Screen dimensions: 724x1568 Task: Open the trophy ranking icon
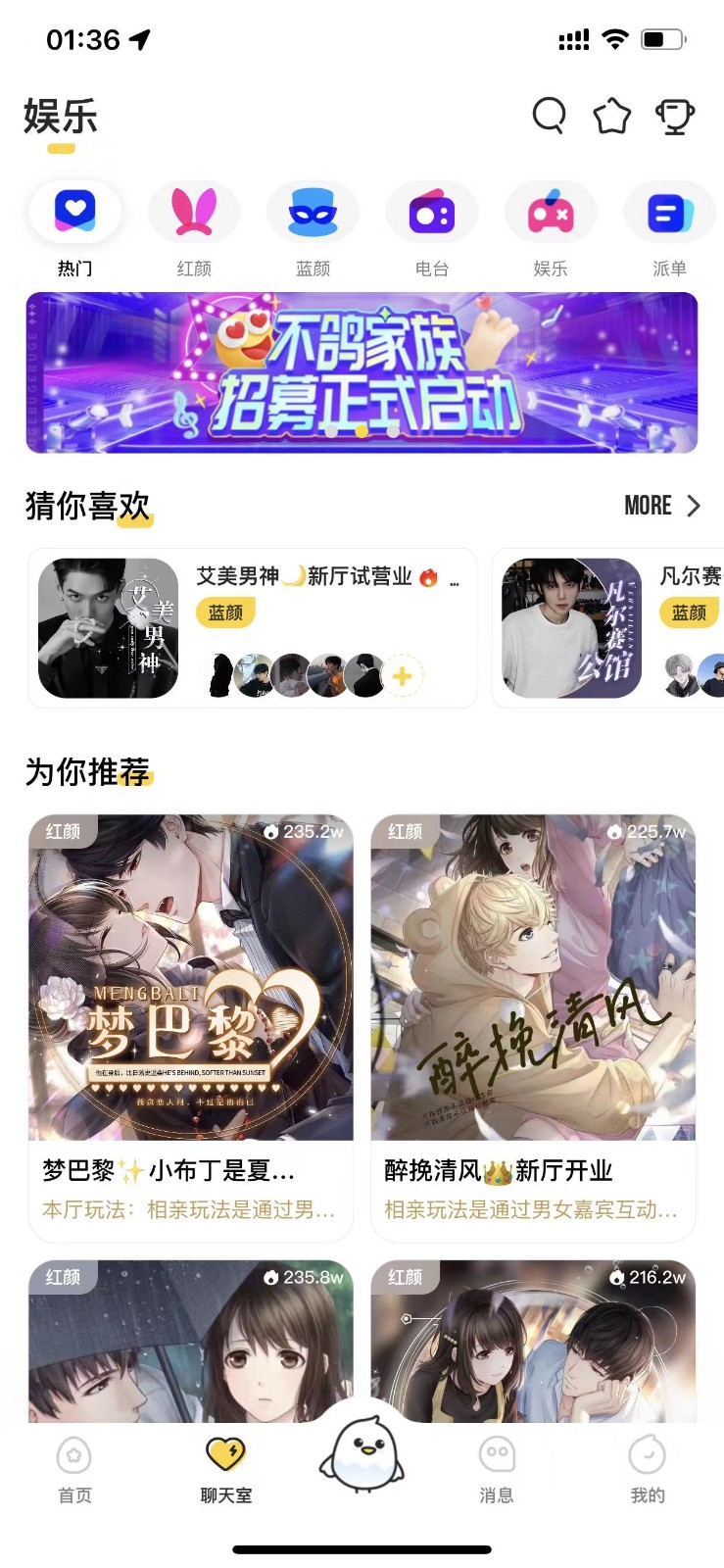pyautogui.click(x=675, y=116)
